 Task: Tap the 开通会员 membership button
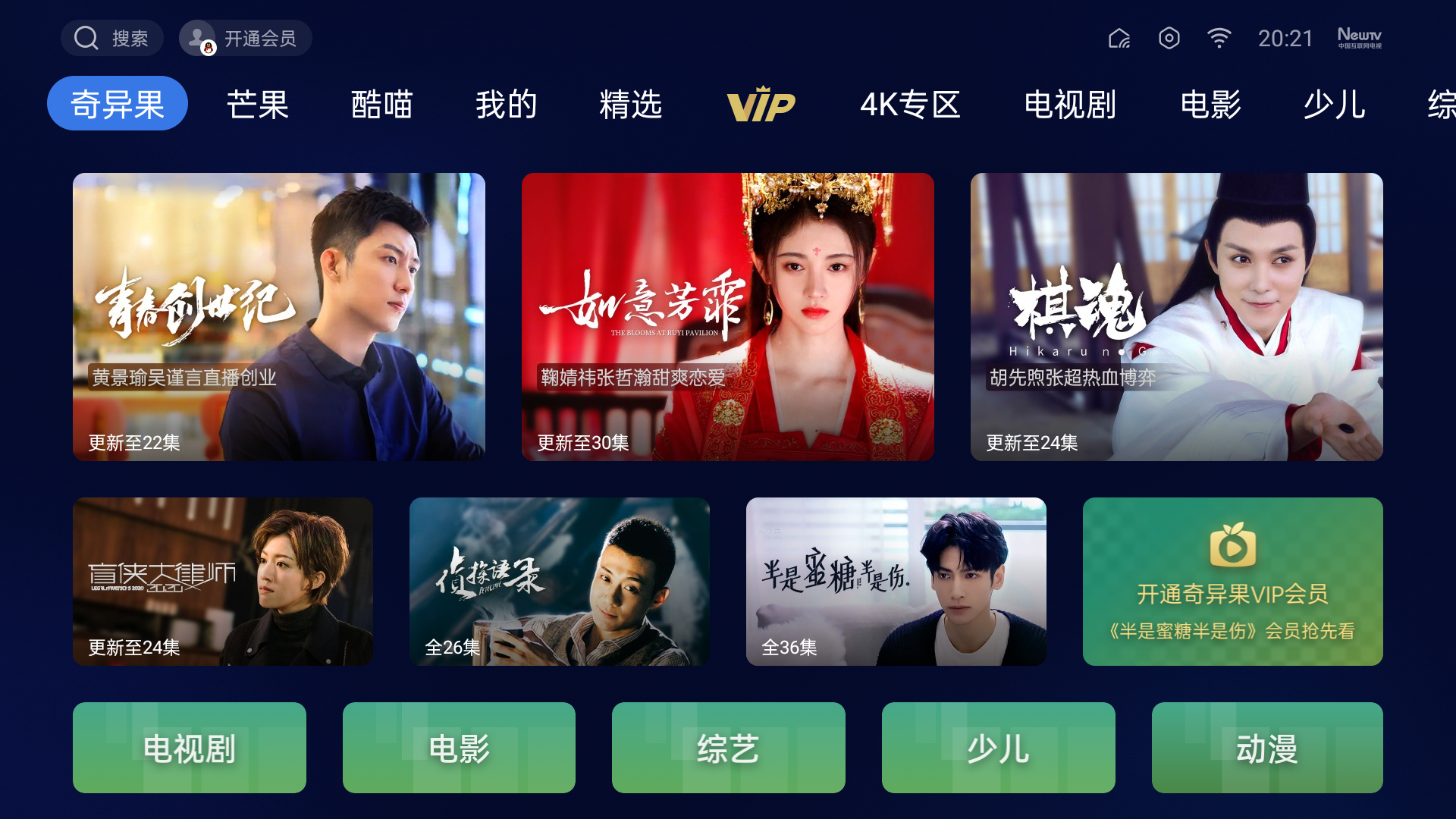[246, 38]
